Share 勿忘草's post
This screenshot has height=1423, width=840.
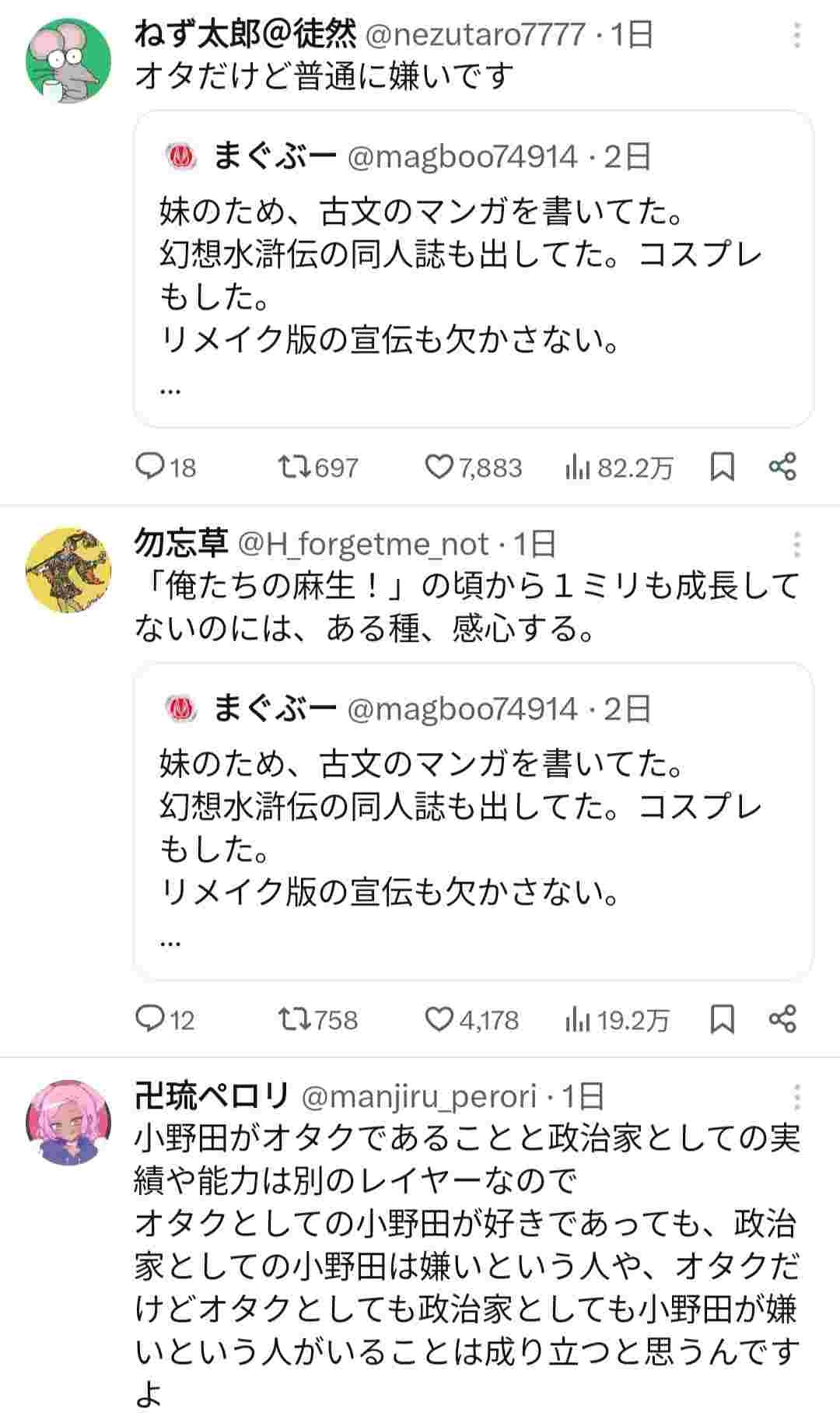coord(782,1018)
